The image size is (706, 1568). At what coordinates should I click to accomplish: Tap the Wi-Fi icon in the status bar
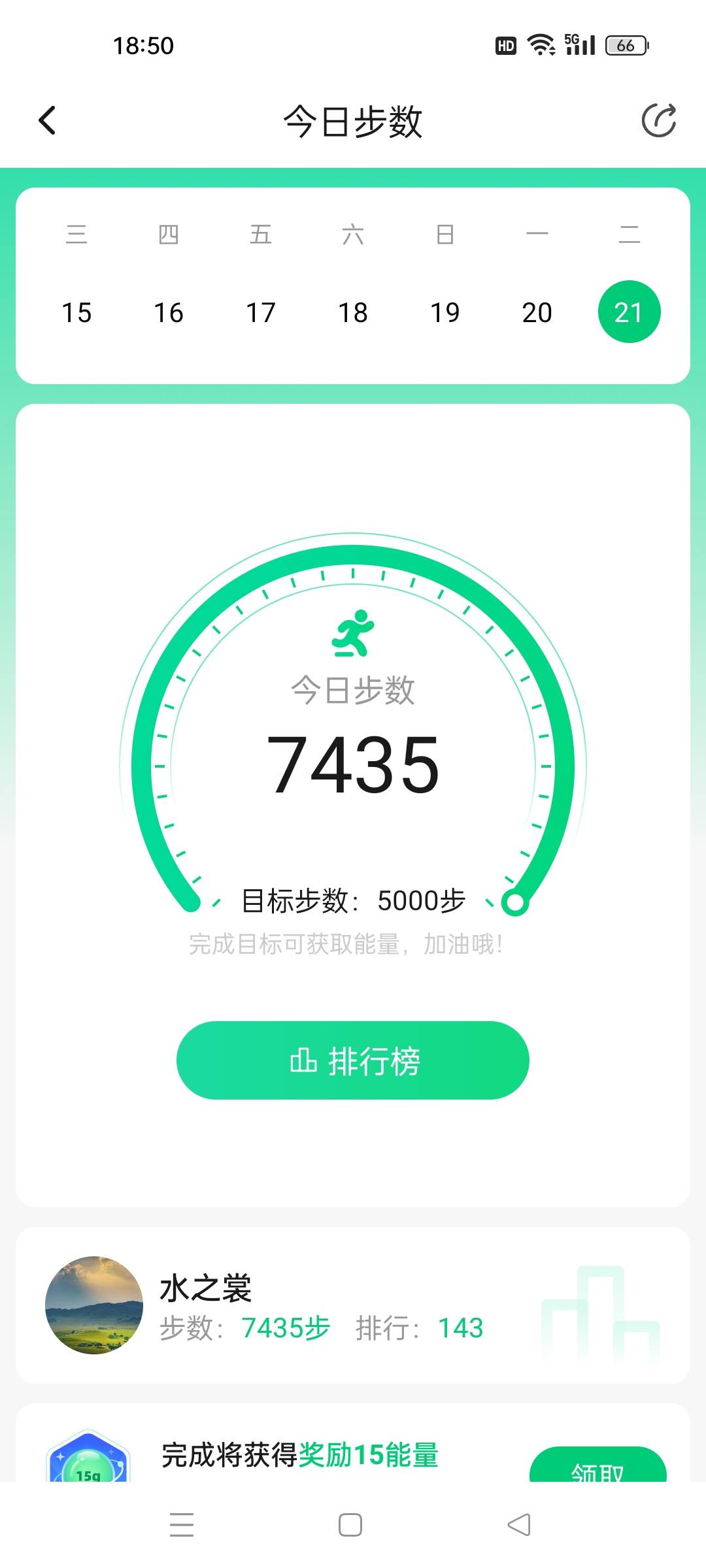click(540, 44)
